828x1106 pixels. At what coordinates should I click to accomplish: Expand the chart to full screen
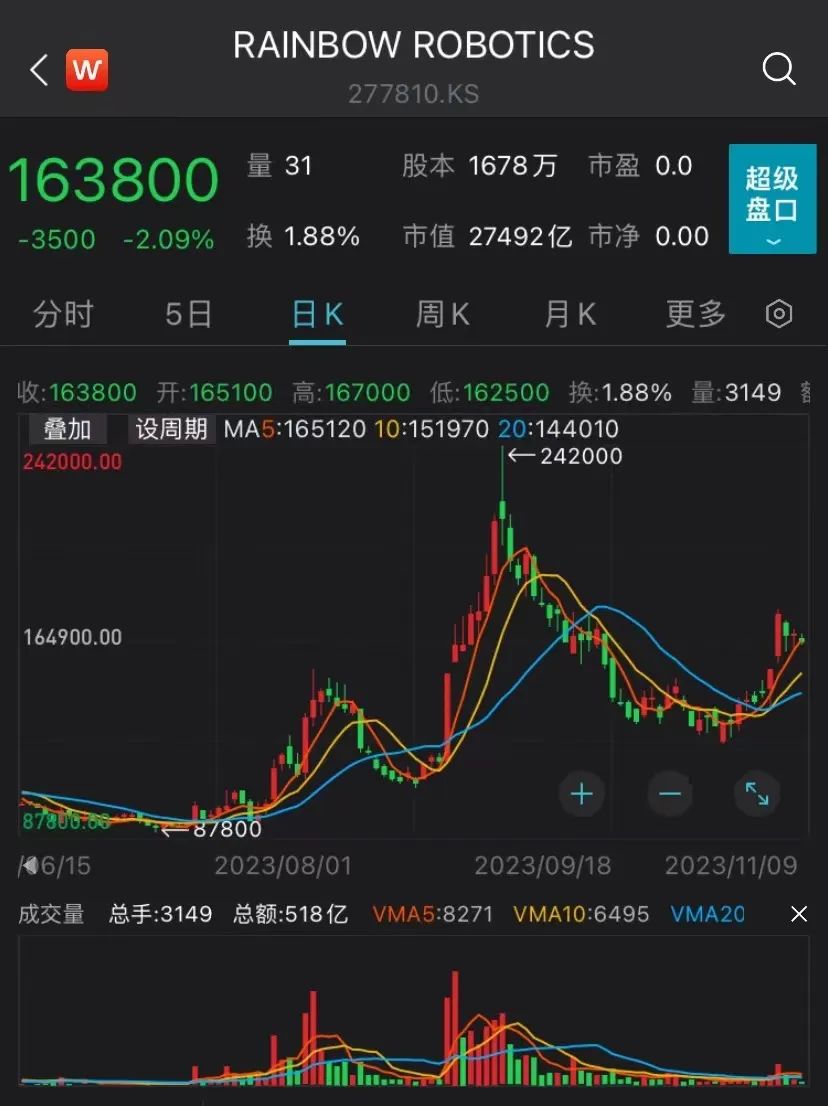[x=757, y=795]
